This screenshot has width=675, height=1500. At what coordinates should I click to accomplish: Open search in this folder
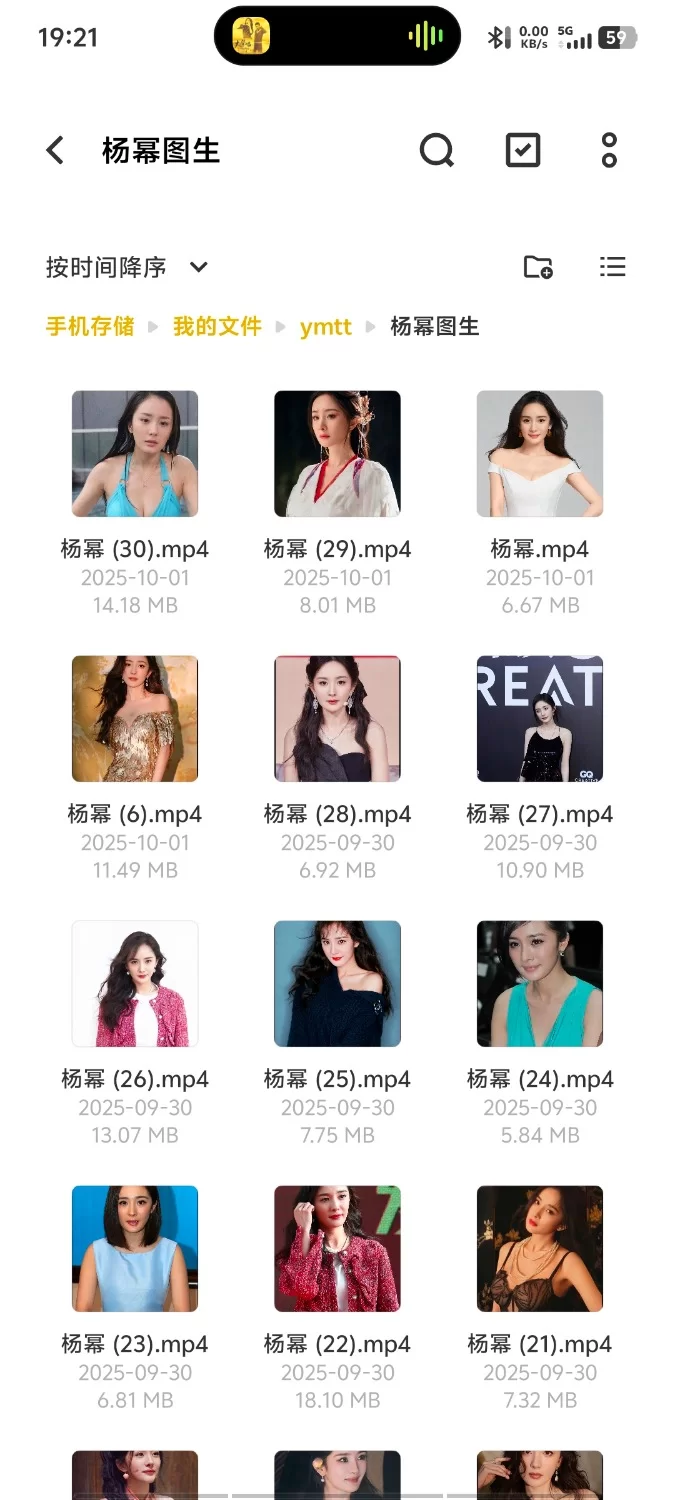point(436,151)
